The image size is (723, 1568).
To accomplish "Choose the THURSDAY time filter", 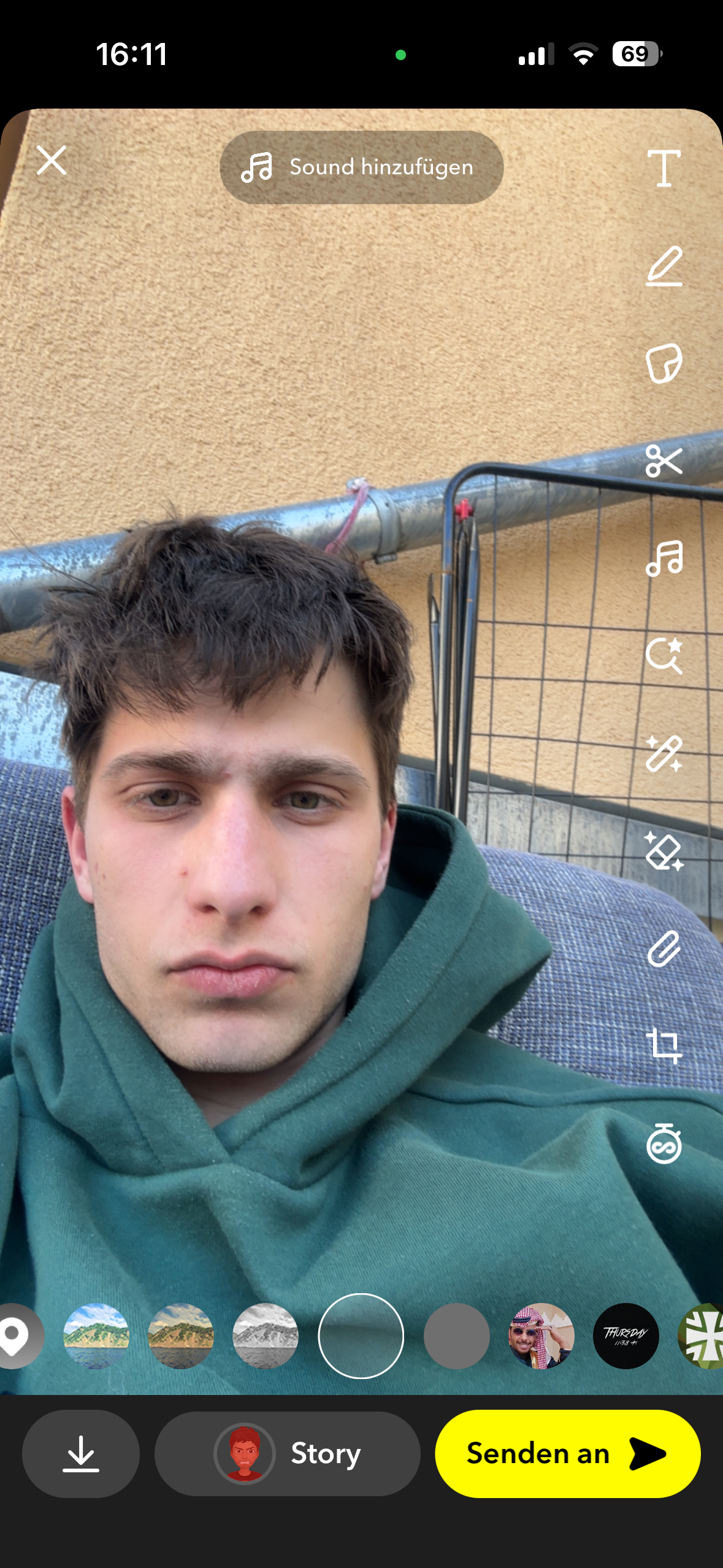I will 625,1335.
